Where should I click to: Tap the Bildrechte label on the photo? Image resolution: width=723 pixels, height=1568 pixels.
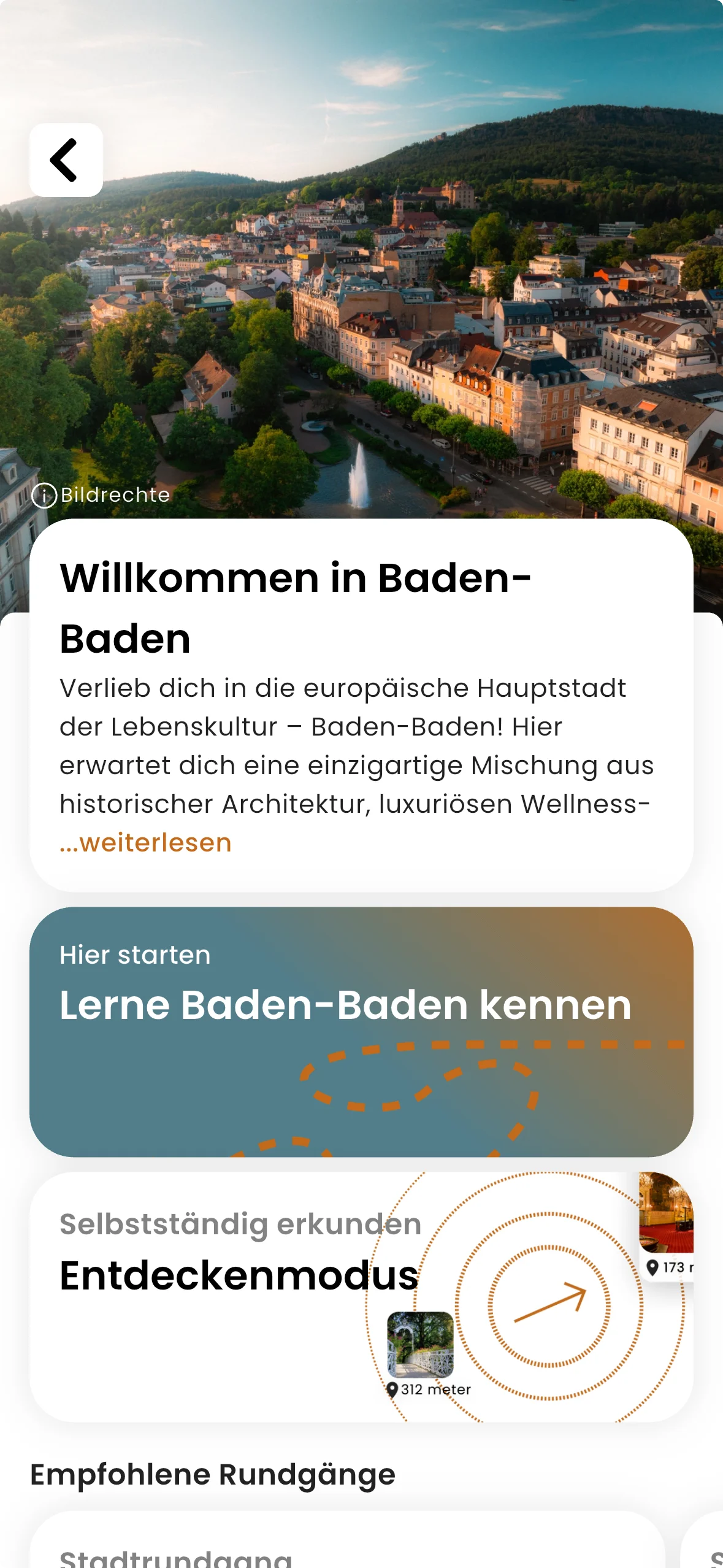click(113, 496)
